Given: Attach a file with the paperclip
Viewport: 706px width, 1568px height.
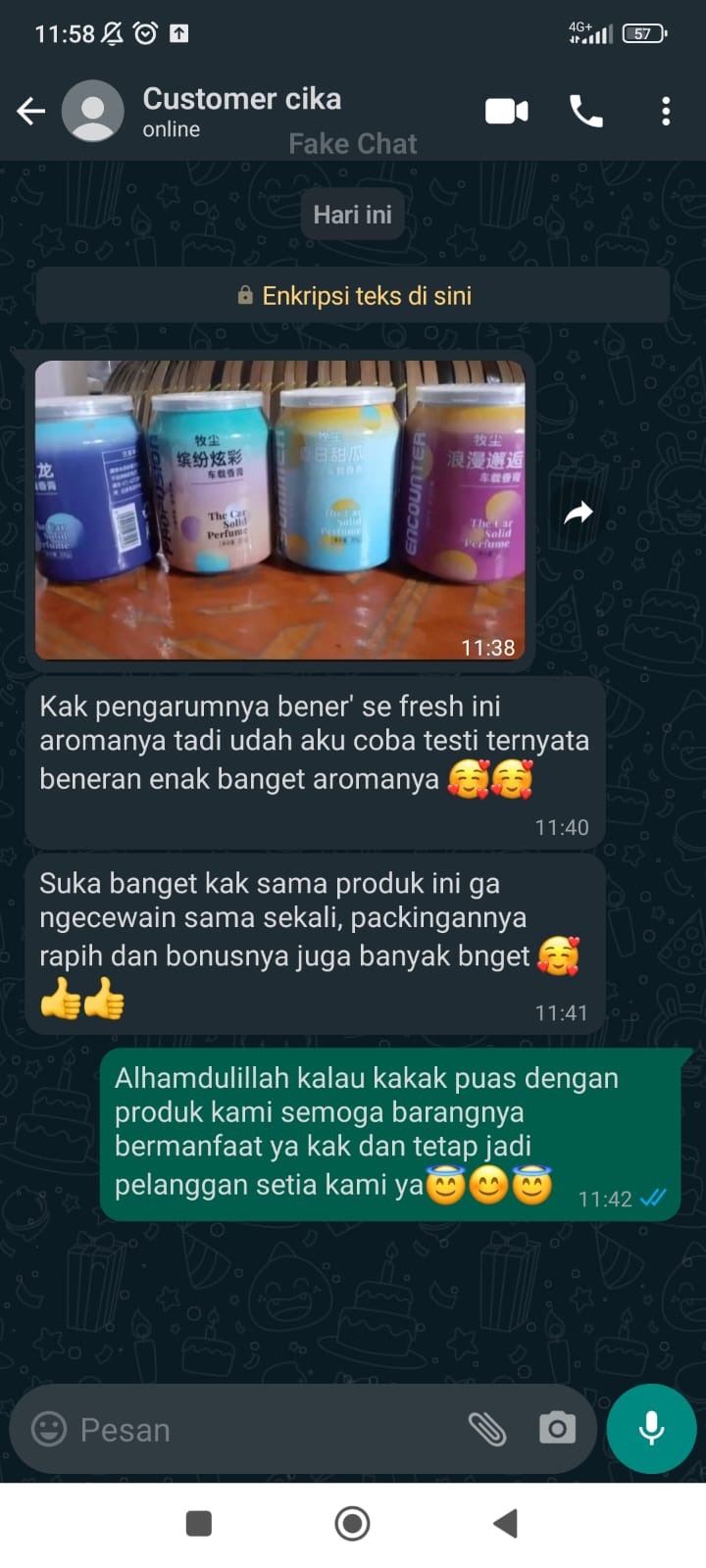Looking at the screenshot, I should [486, 1429].
